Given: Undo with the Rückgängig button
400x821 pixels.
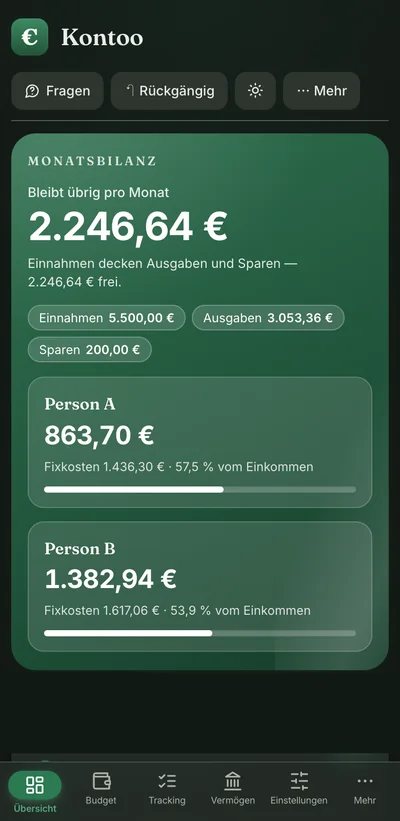Looking at the screenshot, I should [x=169, y=91].
